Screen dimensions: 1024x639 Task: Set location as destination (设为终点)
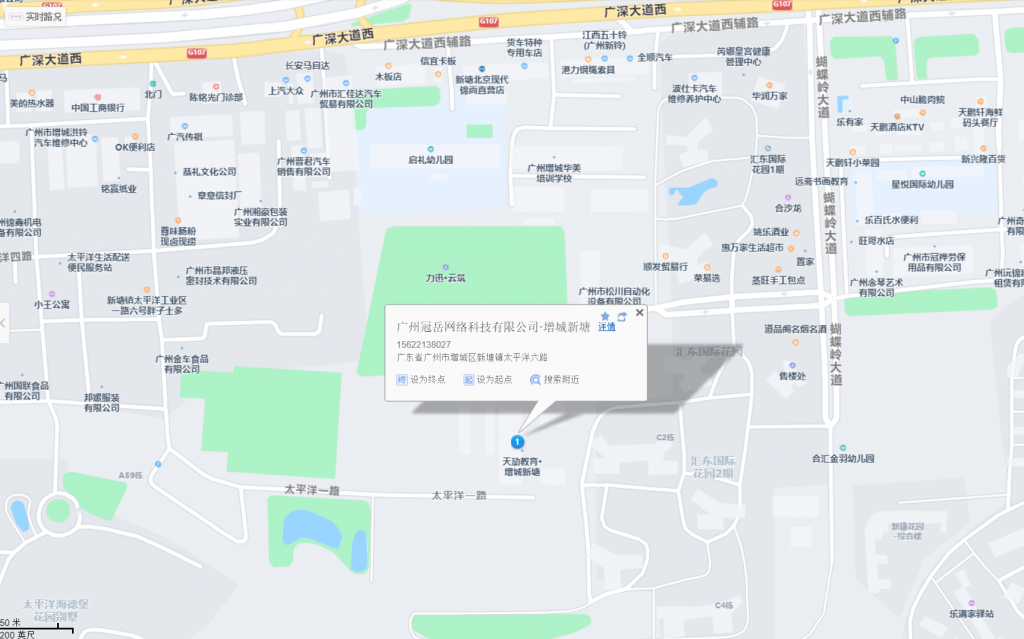[421, 380]
